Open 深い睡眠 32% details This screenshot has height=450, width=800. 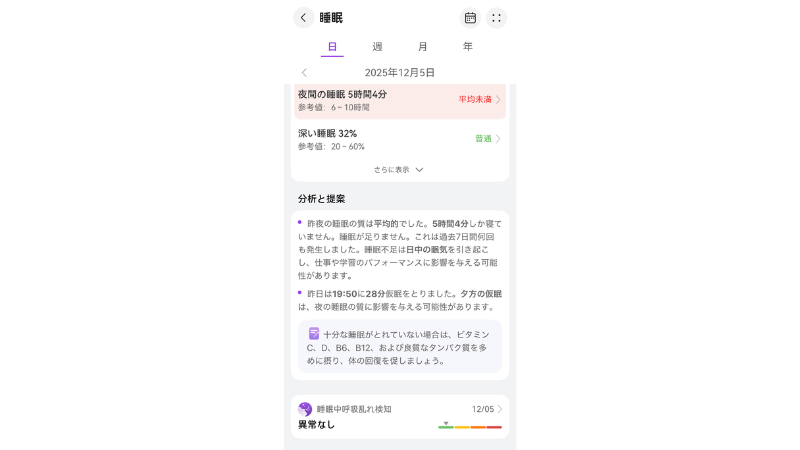[x=399, y=139]
